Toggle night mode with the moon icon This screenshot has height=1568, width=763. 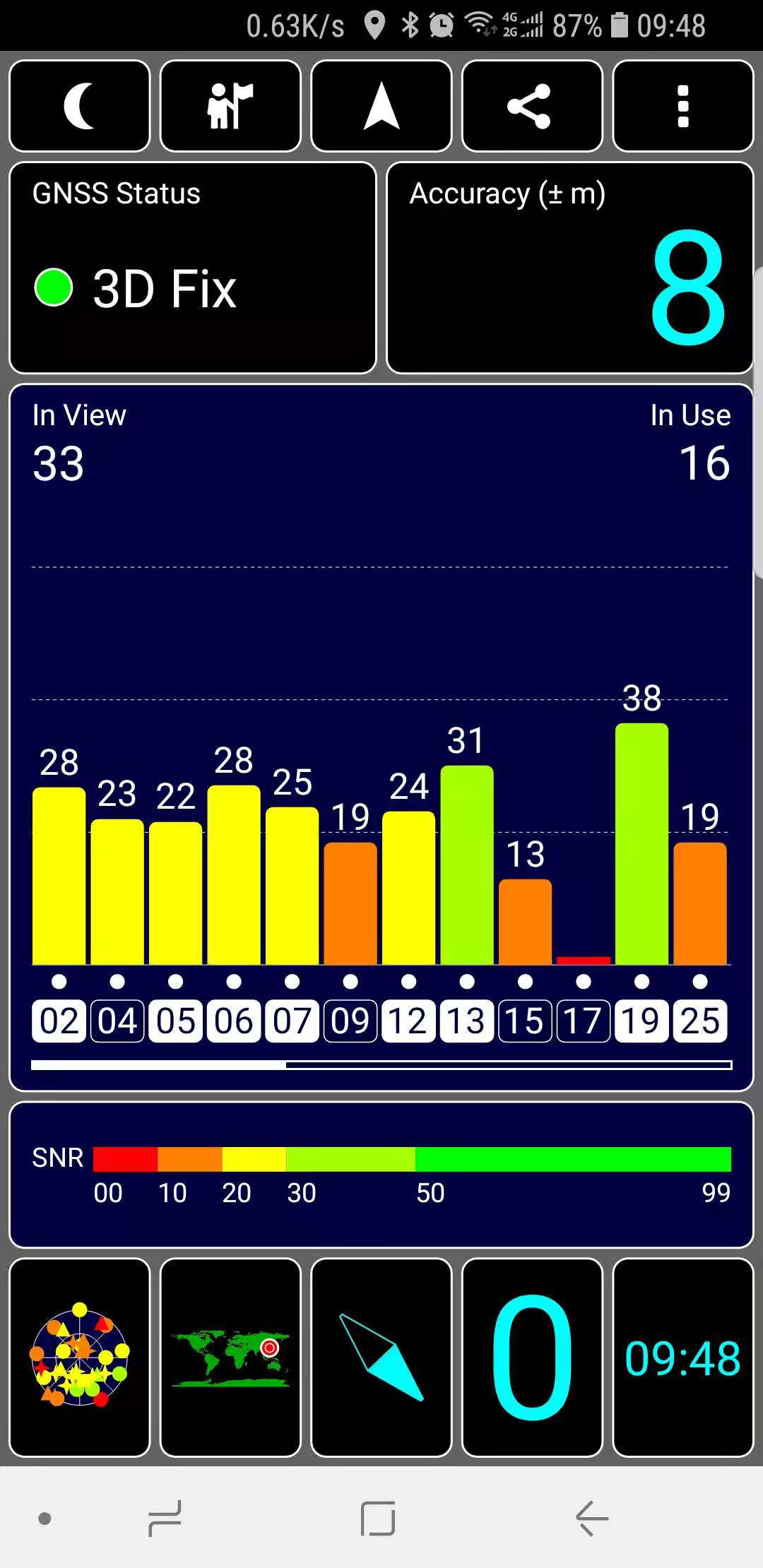point(79,106)
